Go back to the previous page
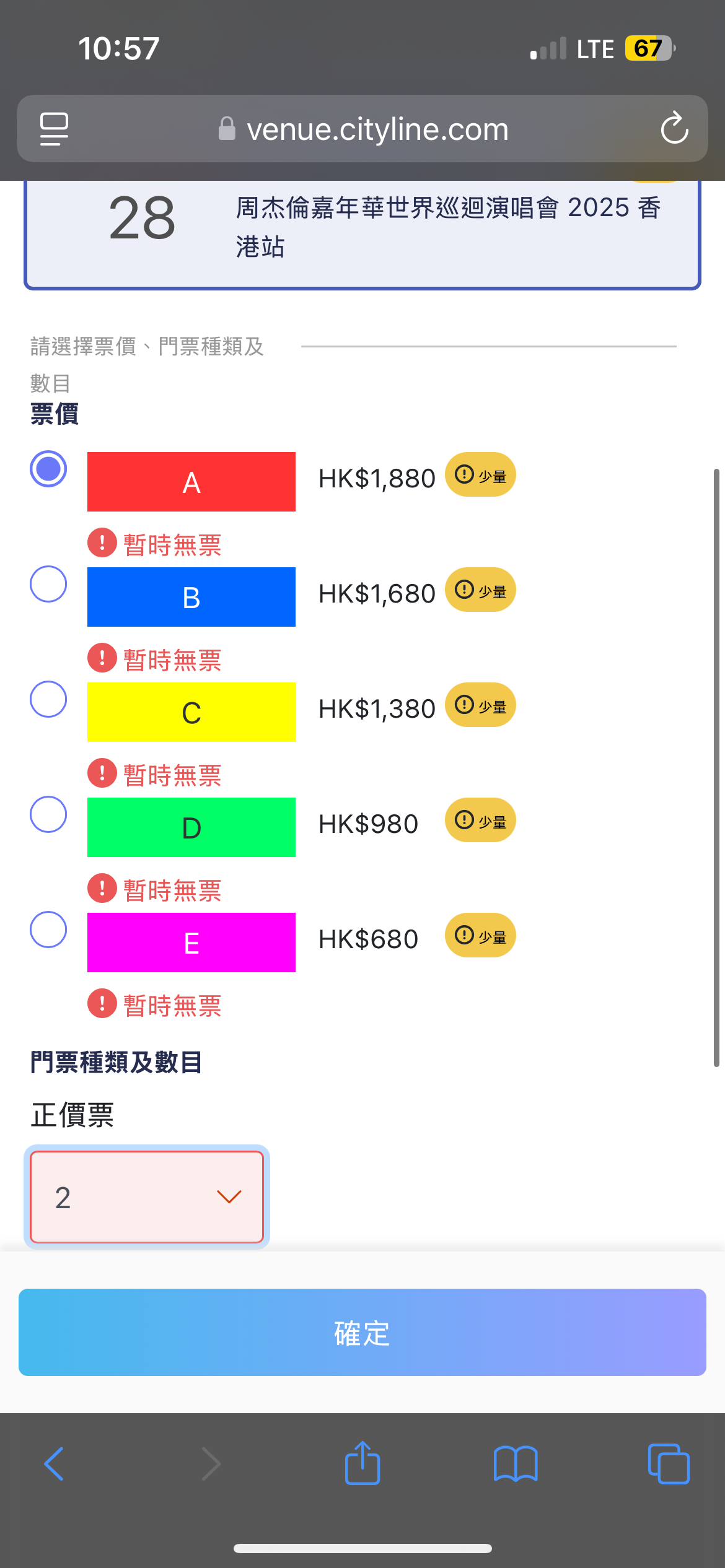This screenshot has width=725, height=1568. pyautogui.click(x=54, y=1463)
